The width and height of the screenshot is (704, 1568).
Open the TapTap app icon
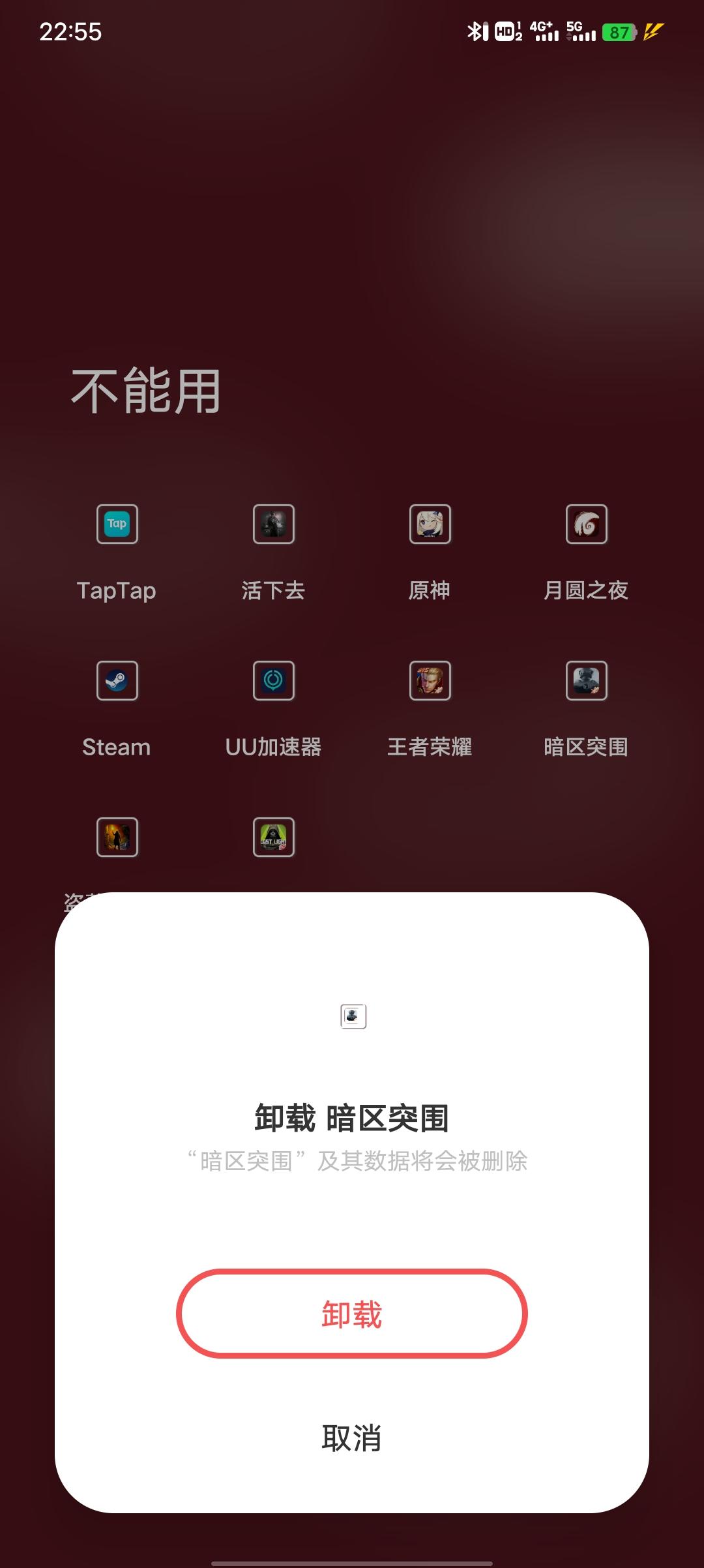click(117, 524)
